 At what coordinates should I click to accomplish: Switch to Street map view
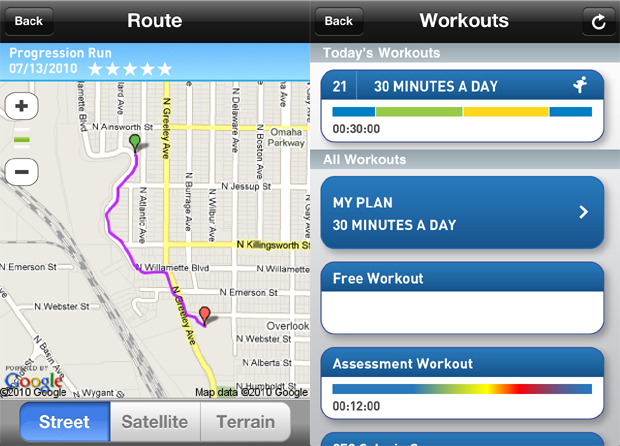point(64,422)
